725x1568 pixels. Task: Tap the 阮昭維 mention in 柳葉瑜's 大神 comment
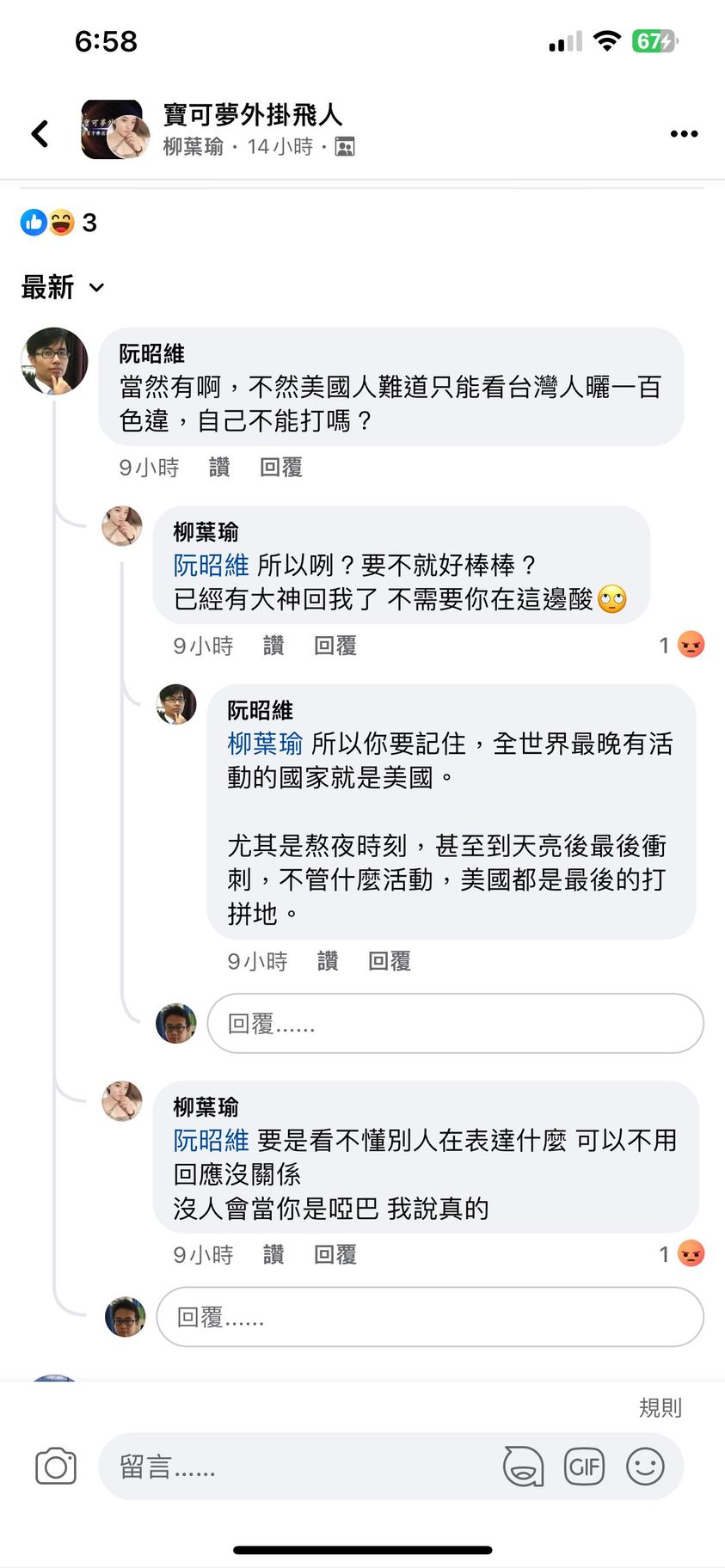tap(211, 566)
